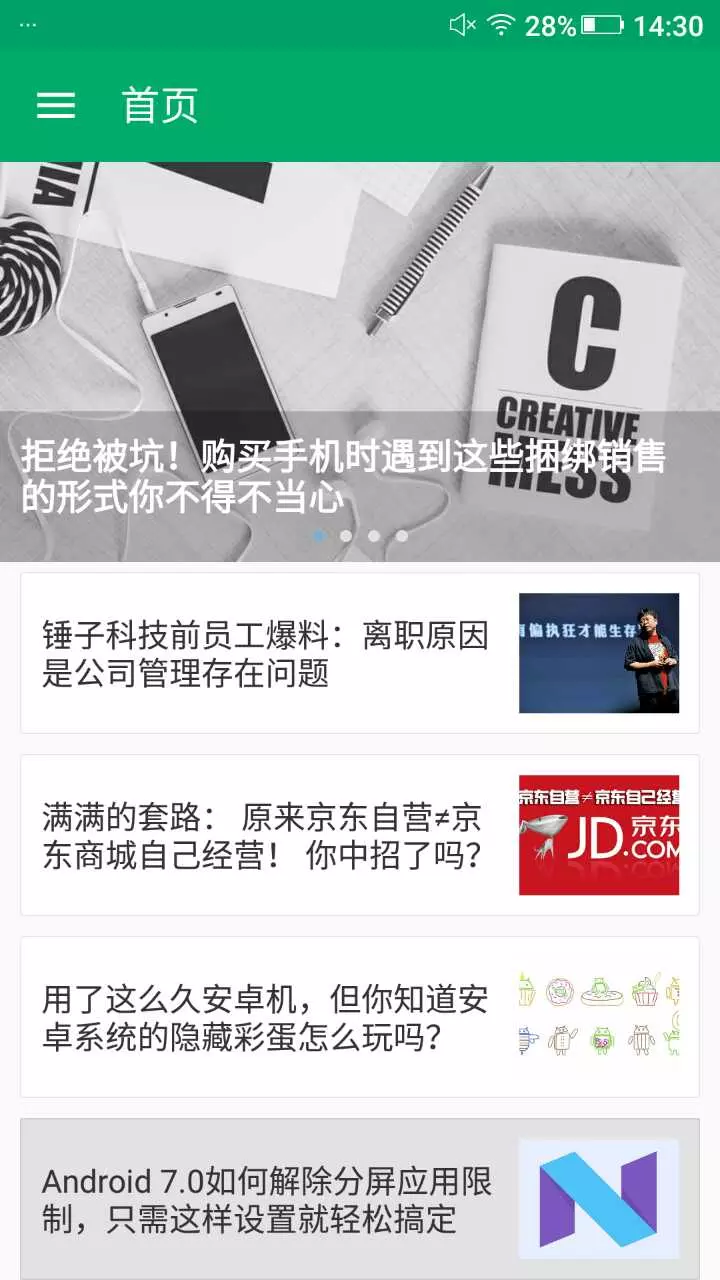Select the second carousel indicator dot

click(347, 536)
